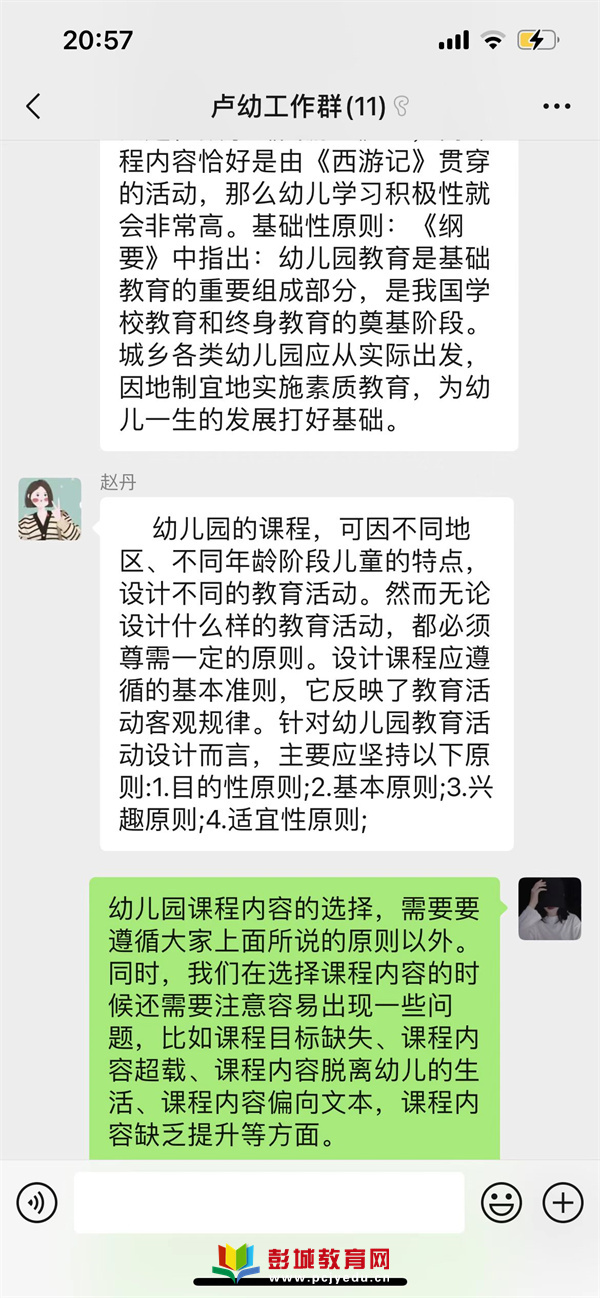Go back from the 卢幼工作群 chat
The height and width of the screenshot is (1298, 600).
click(x=34, y=107)
